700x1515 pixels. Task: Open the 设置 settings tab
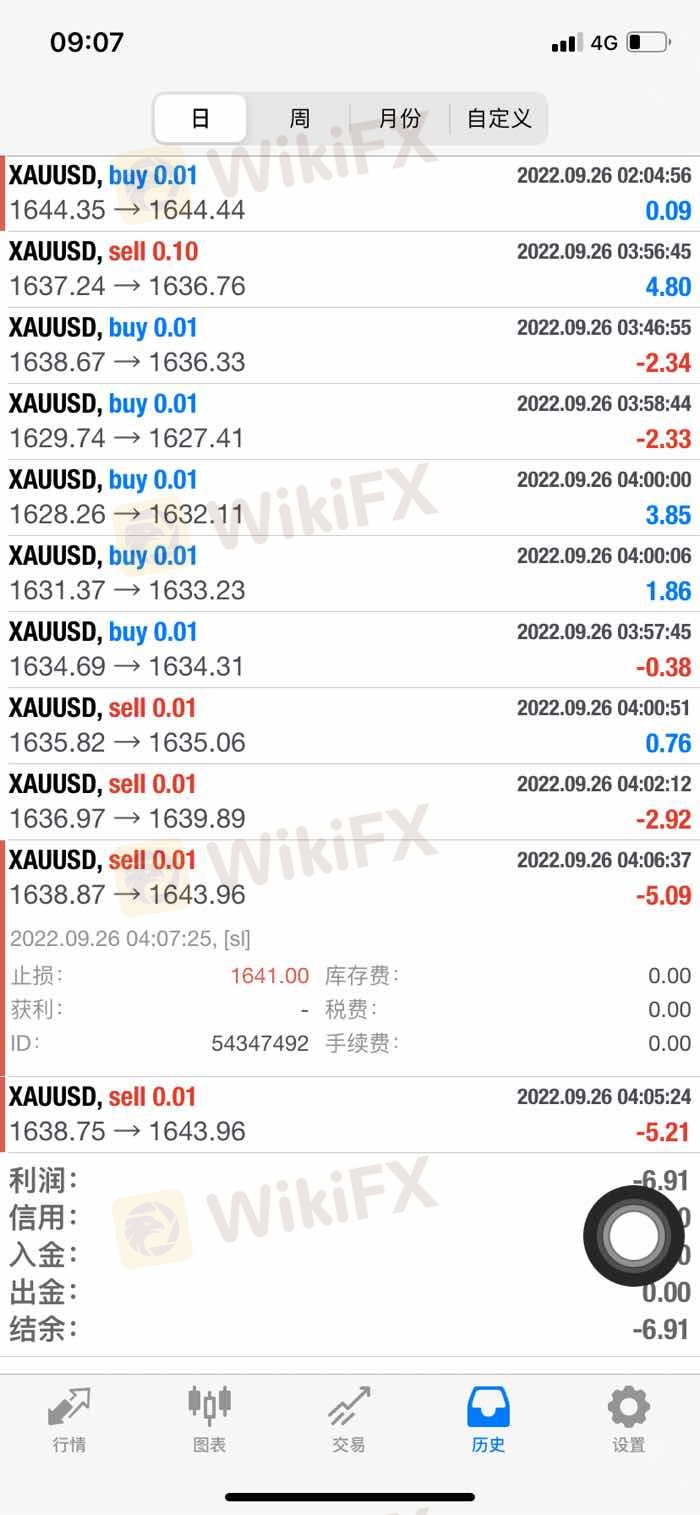point(628,1419)
